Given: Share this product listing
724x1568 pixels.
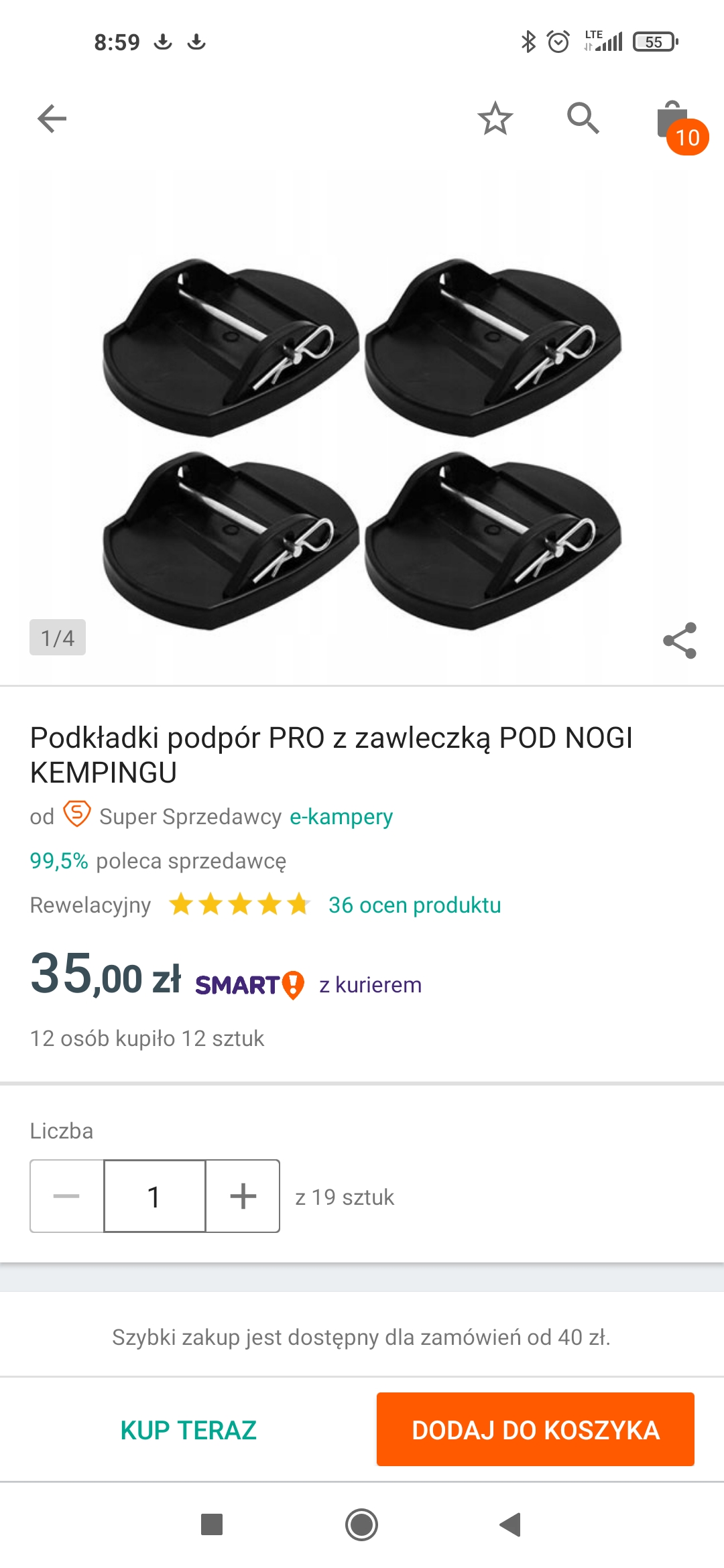Looking at the screenshot, I should pos(679,641).
